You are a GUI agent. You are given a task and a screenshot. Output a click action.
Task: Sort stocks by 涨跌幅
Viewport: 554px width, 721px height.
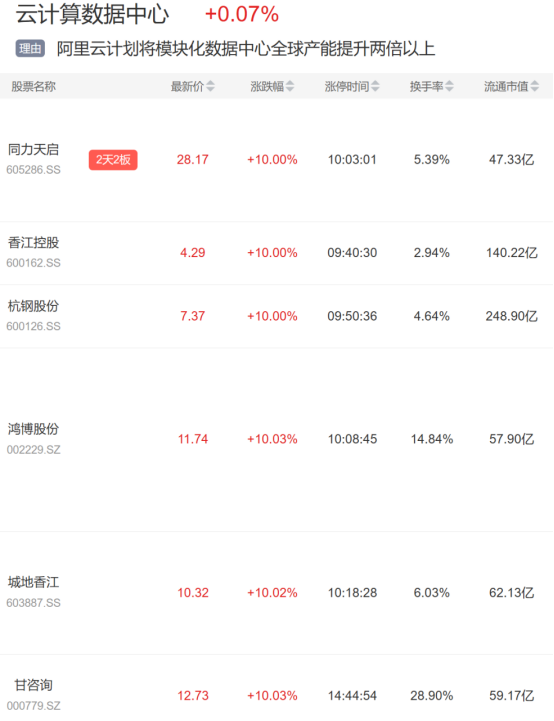(x=272, y=86)
